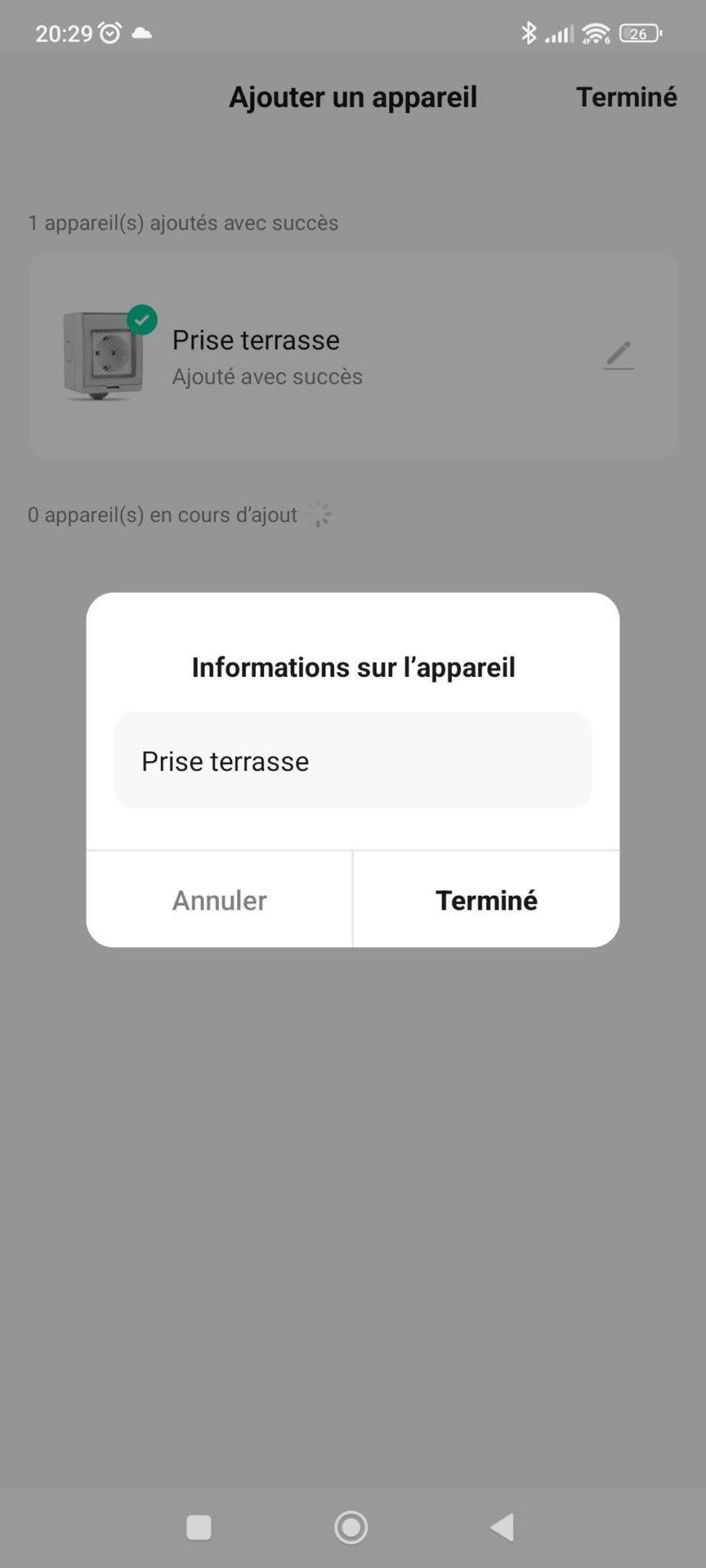The height and width of the screenshot is (1568, 706).
Task: Go to the system home screen
Action: (351, 1527)
